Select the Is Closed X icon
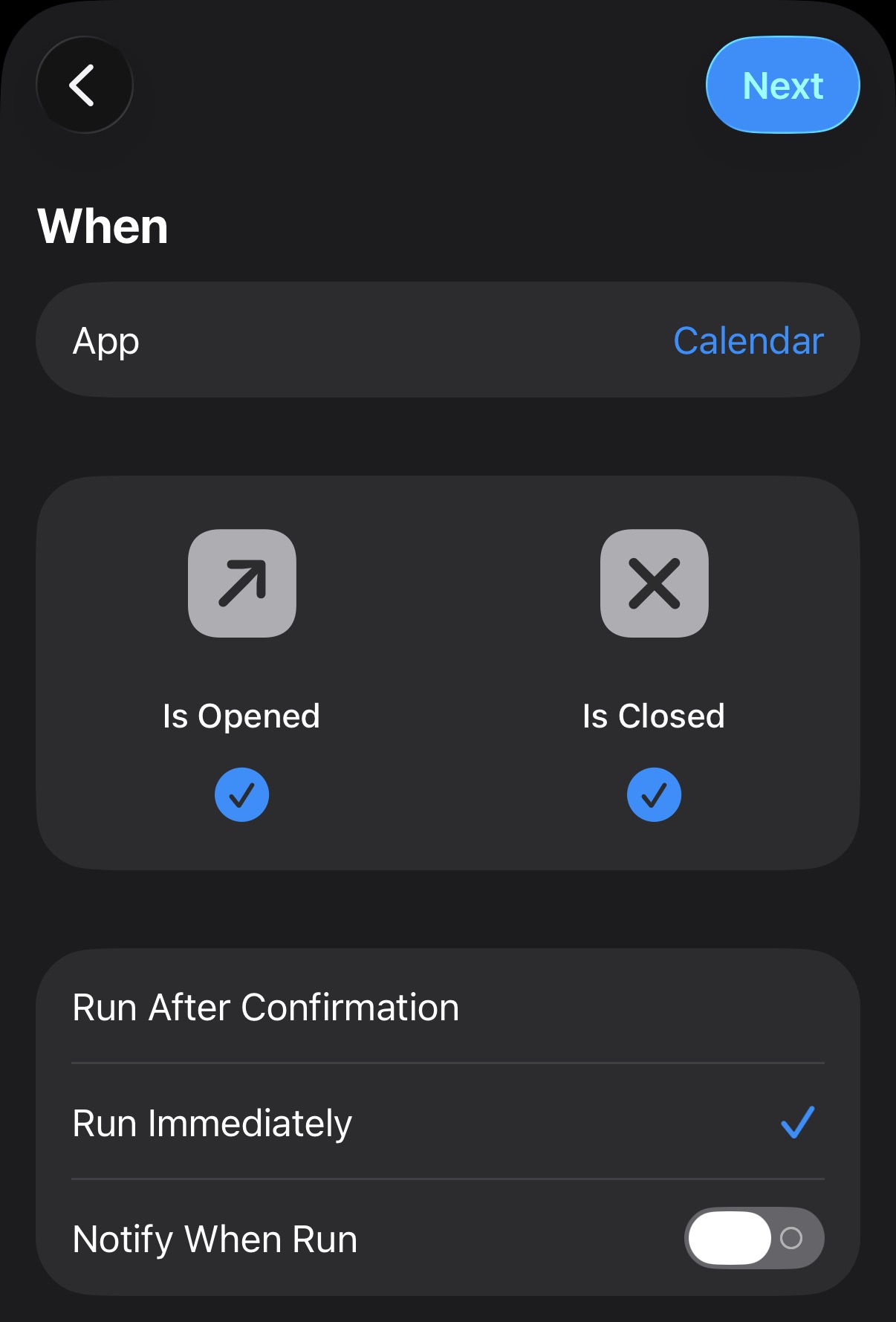The width and height of the screenshot is (896, 1322). point(655,585)
